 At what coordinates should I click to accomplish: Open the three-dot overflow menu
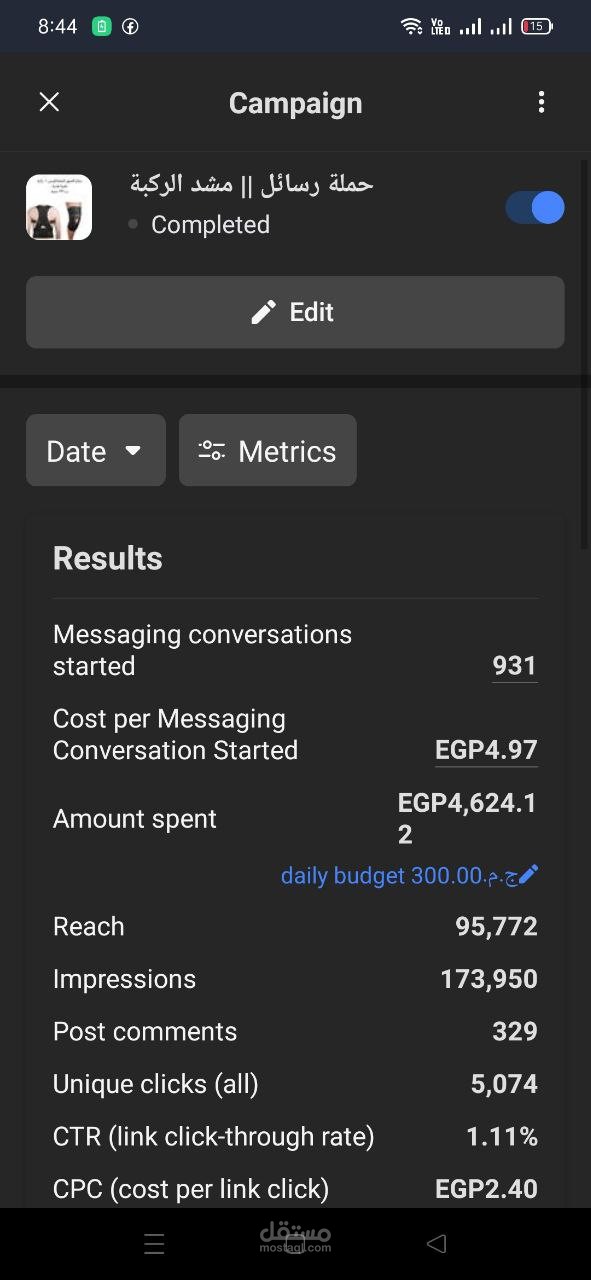[x=541, y=102]
